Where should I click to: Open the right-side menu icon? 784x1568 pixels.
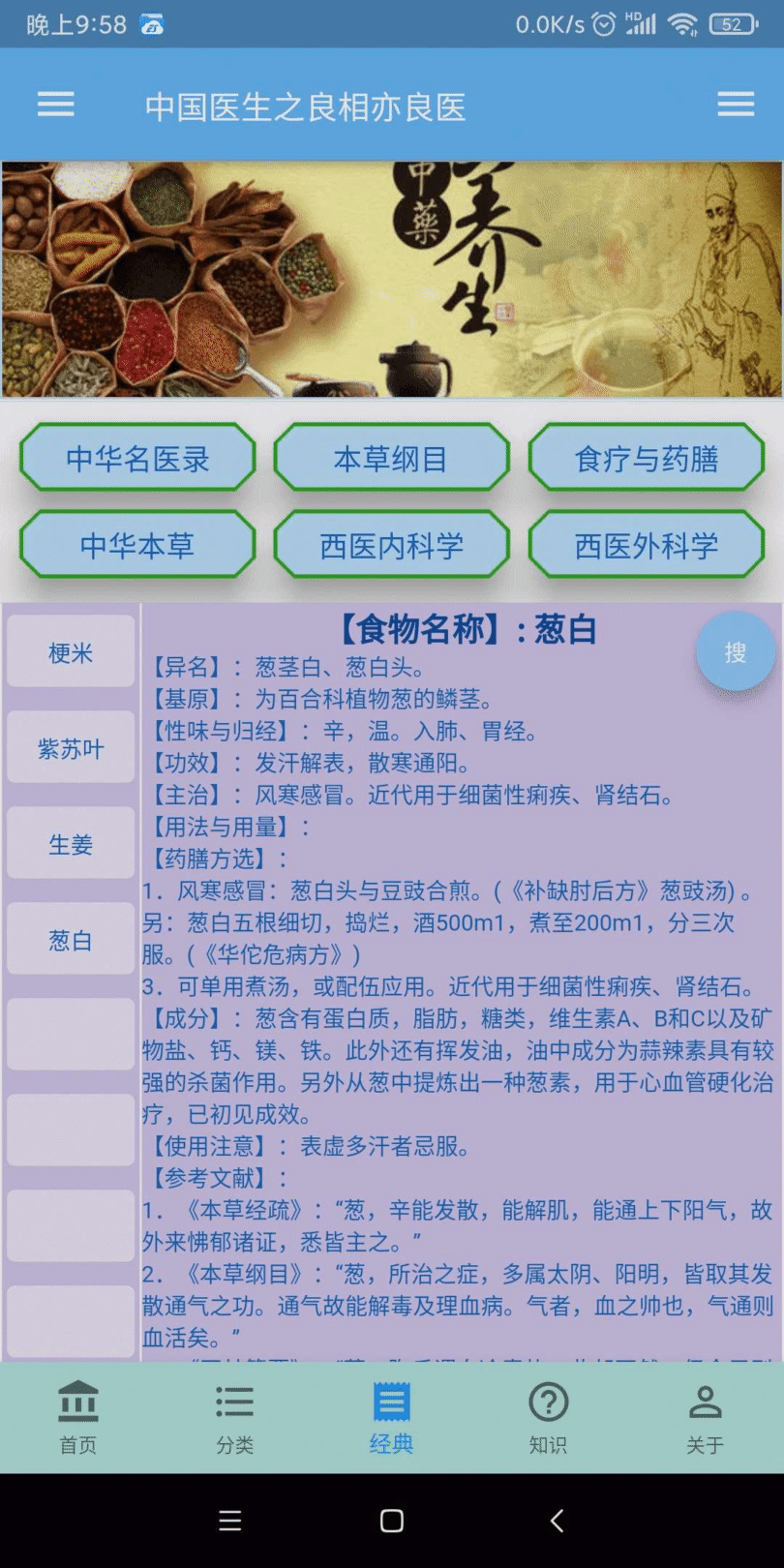[x=736, y=105]
